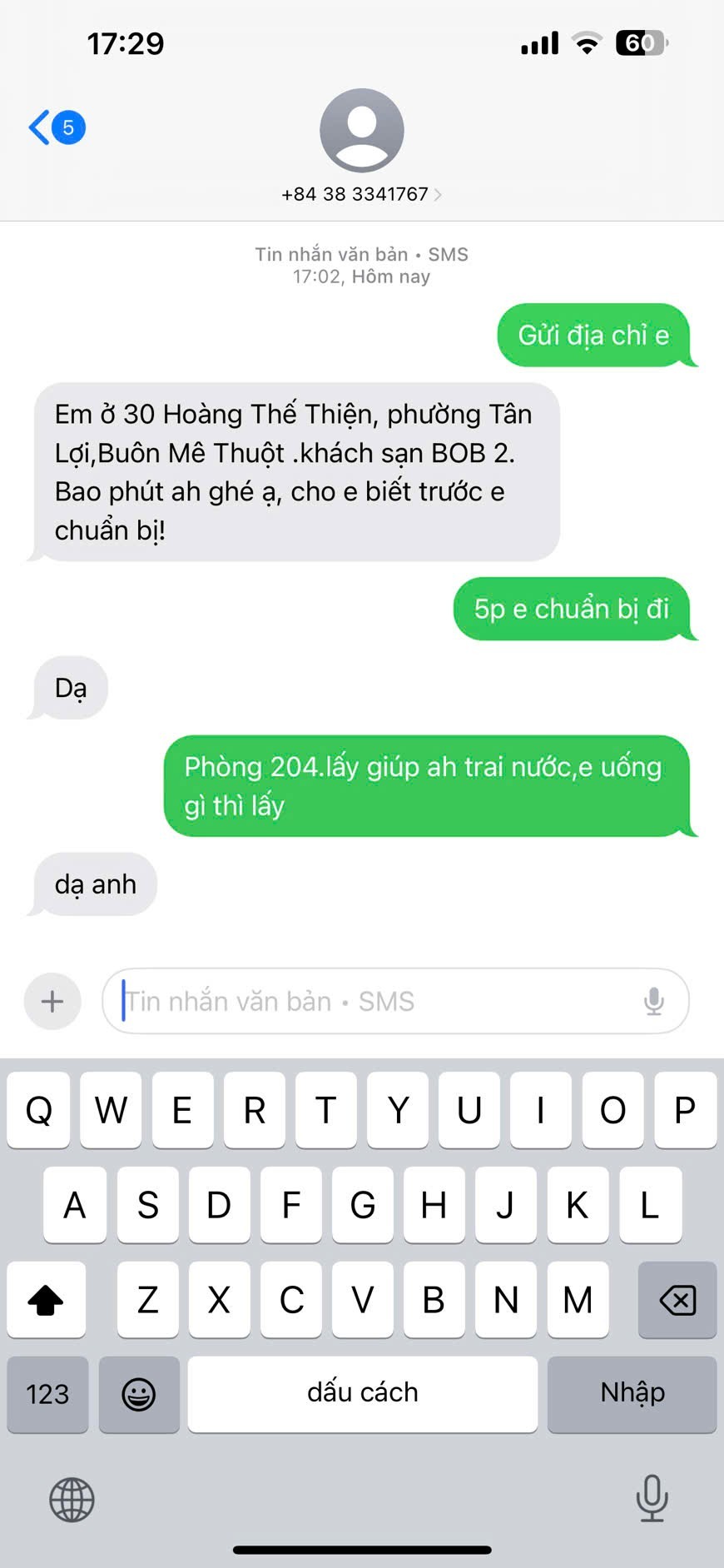Change keyboard language with the globe icon
Image resolution: width=724 pixels, height=1568 pixels.
(72, 1499)
